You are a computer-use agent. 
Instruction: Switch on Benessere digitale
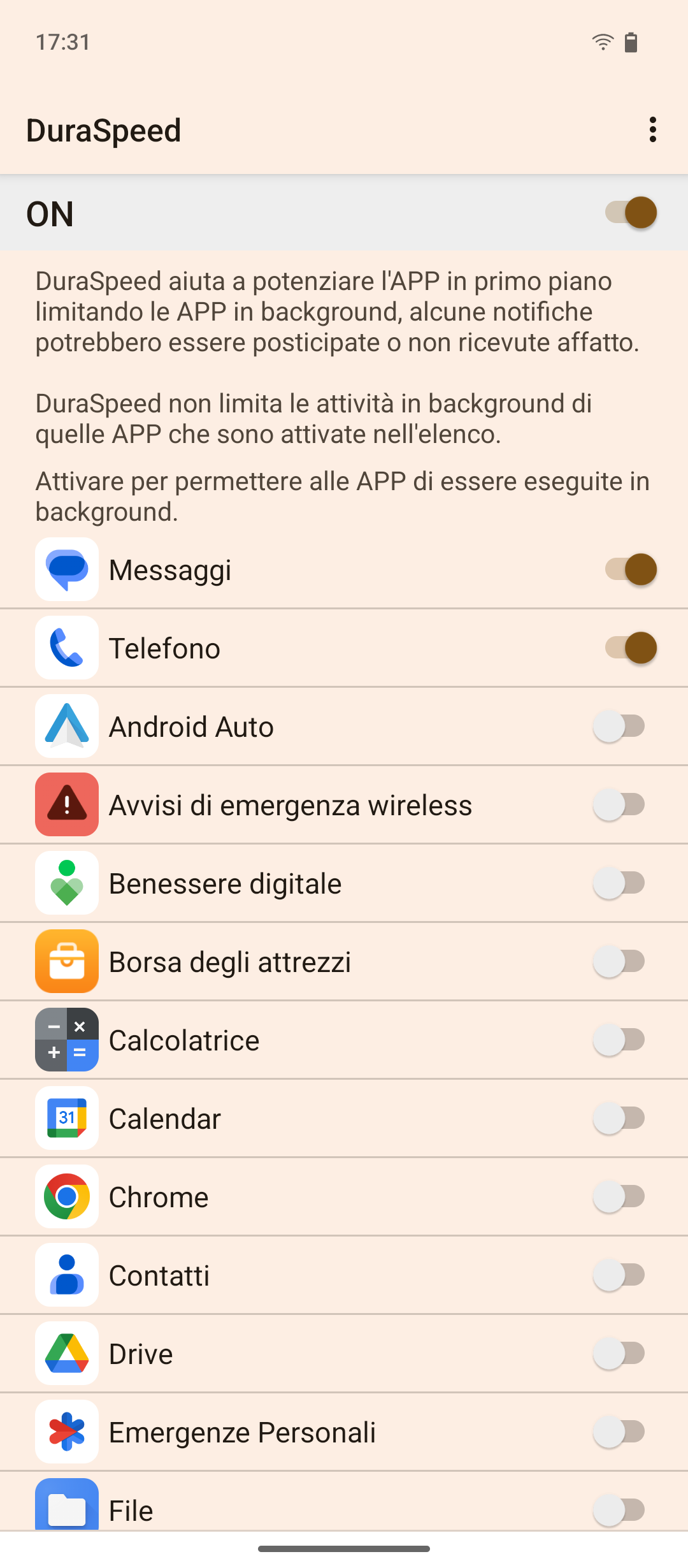619,883
